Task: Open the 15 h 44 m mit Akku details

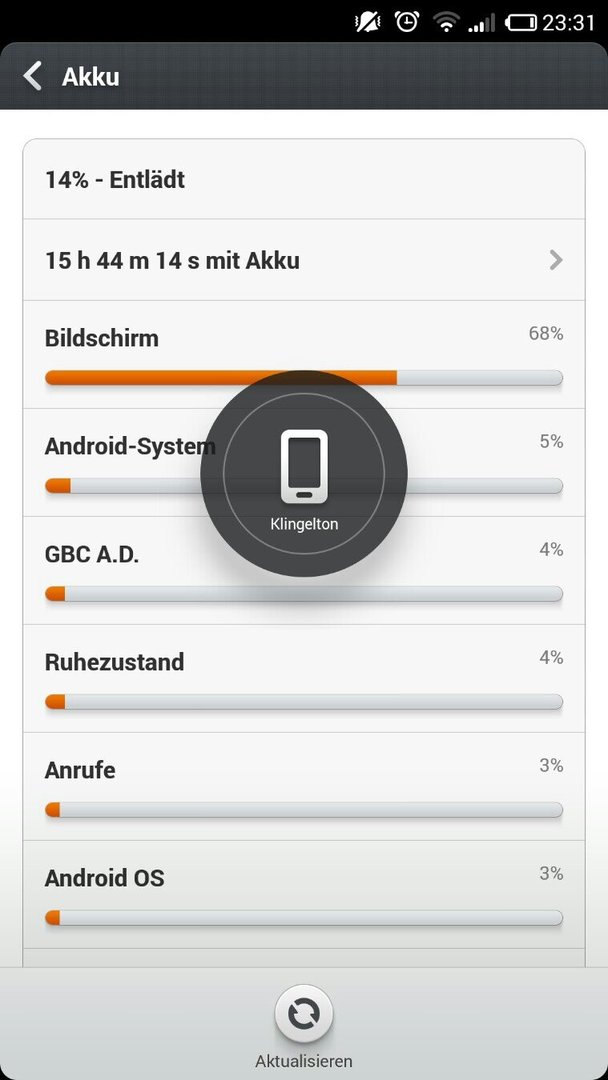Action: [304, 260]
